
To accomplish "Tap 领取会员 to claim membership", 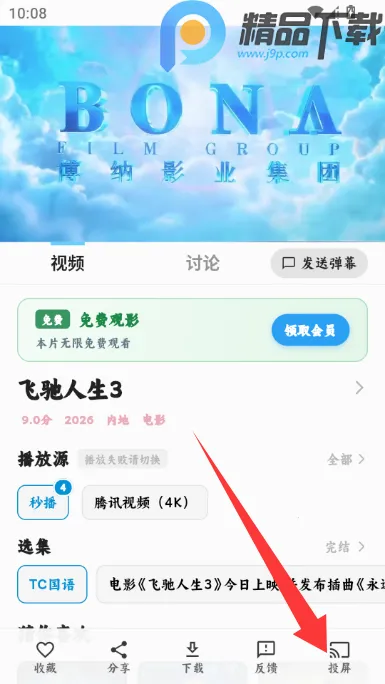I will click(x=310, y=330).
